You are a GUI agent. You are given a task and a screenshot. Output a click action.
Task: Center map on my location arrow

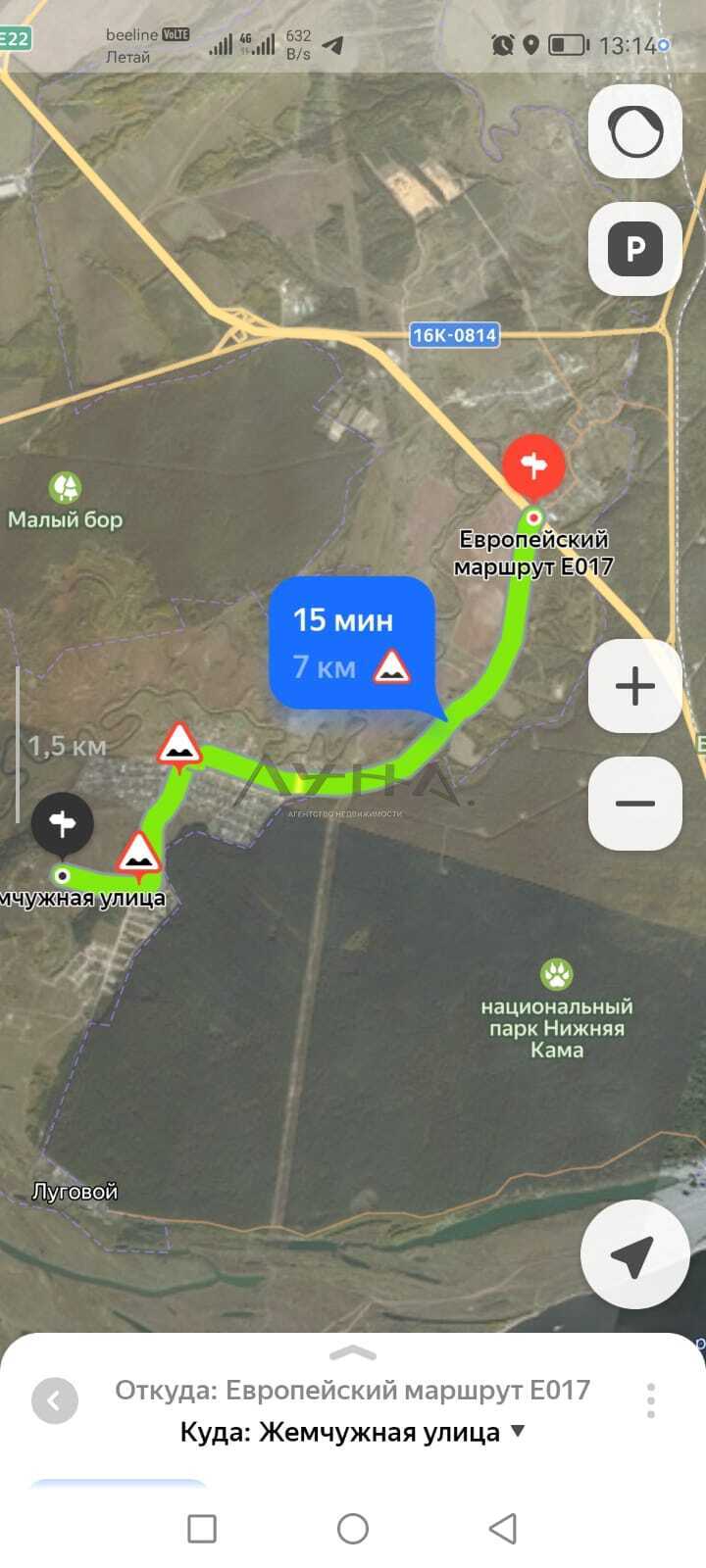tap(633, 1255)
